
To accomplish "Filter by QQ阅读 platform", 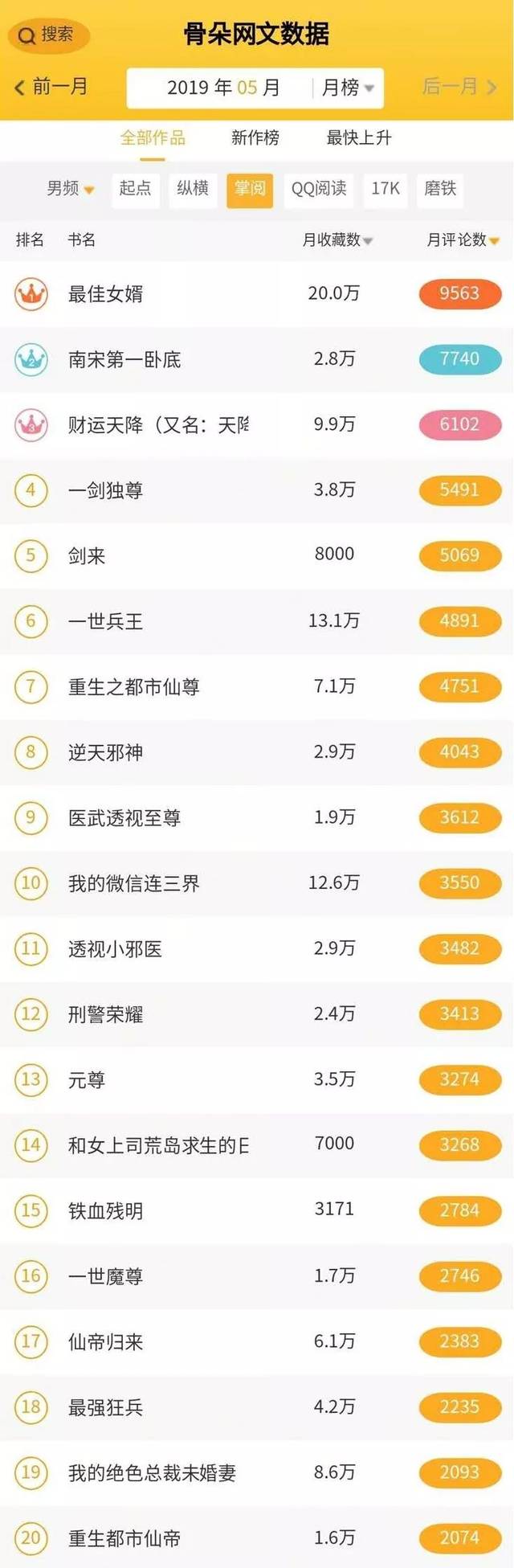I will [x=319, y=189].
